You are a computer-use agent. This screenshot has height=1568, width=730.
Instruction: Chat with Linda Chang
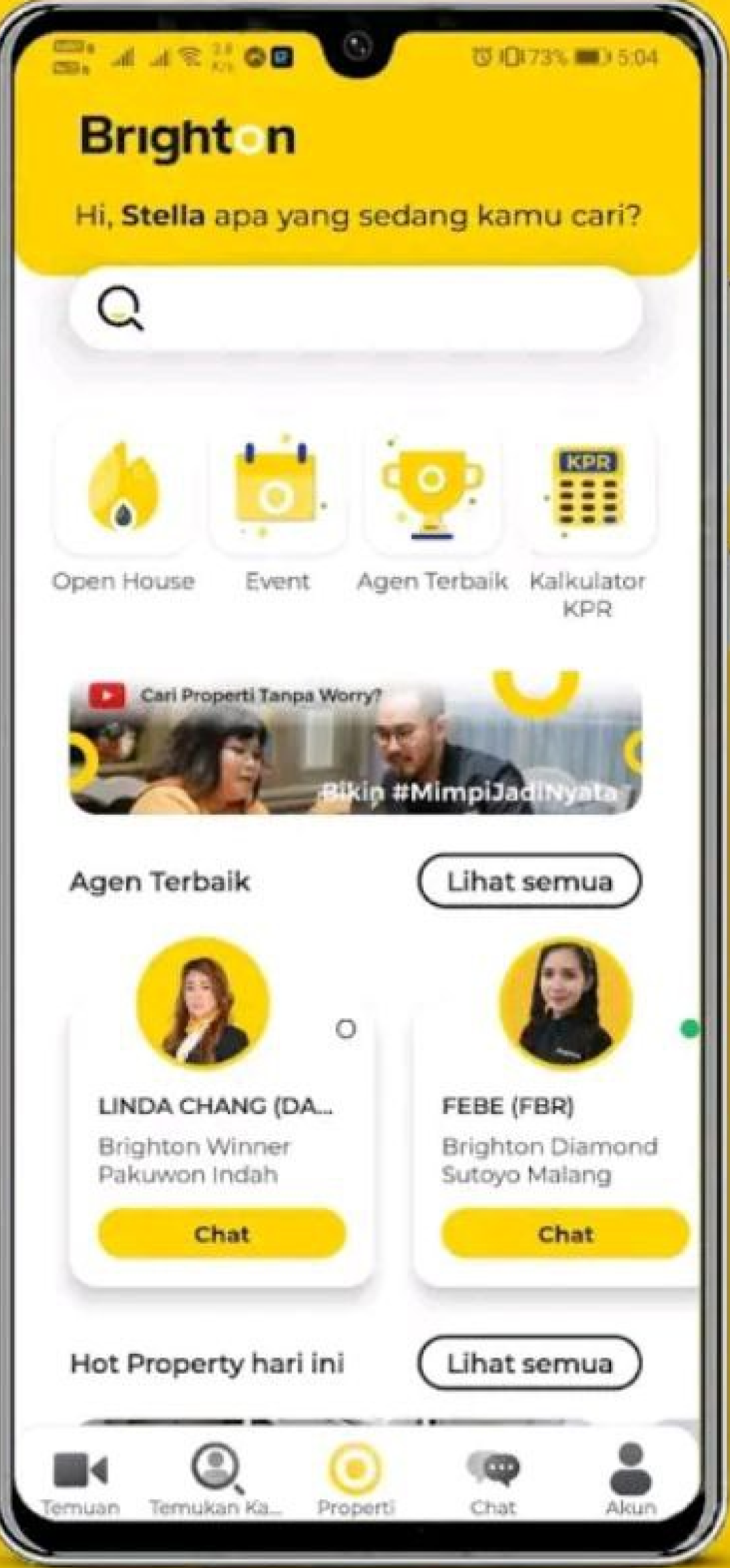(221, 1233)
